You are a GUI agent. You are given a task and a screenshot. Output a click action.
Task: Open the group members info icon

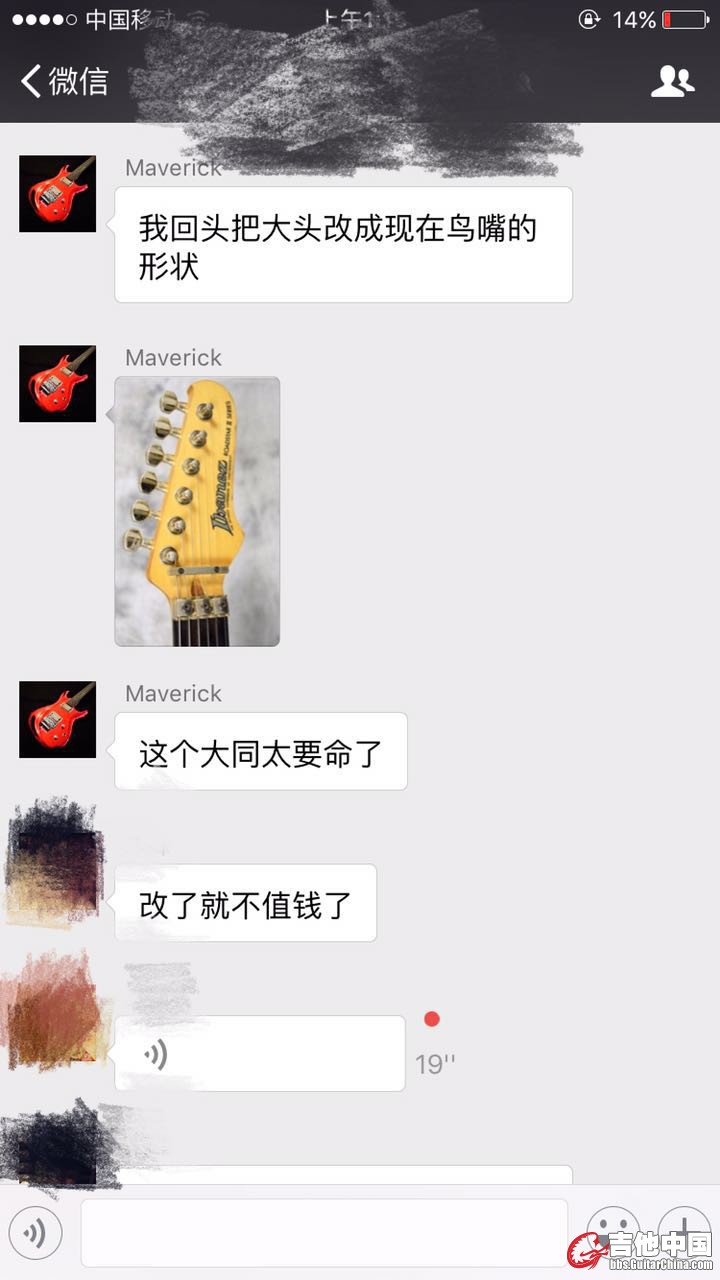[x=672, y=81]
